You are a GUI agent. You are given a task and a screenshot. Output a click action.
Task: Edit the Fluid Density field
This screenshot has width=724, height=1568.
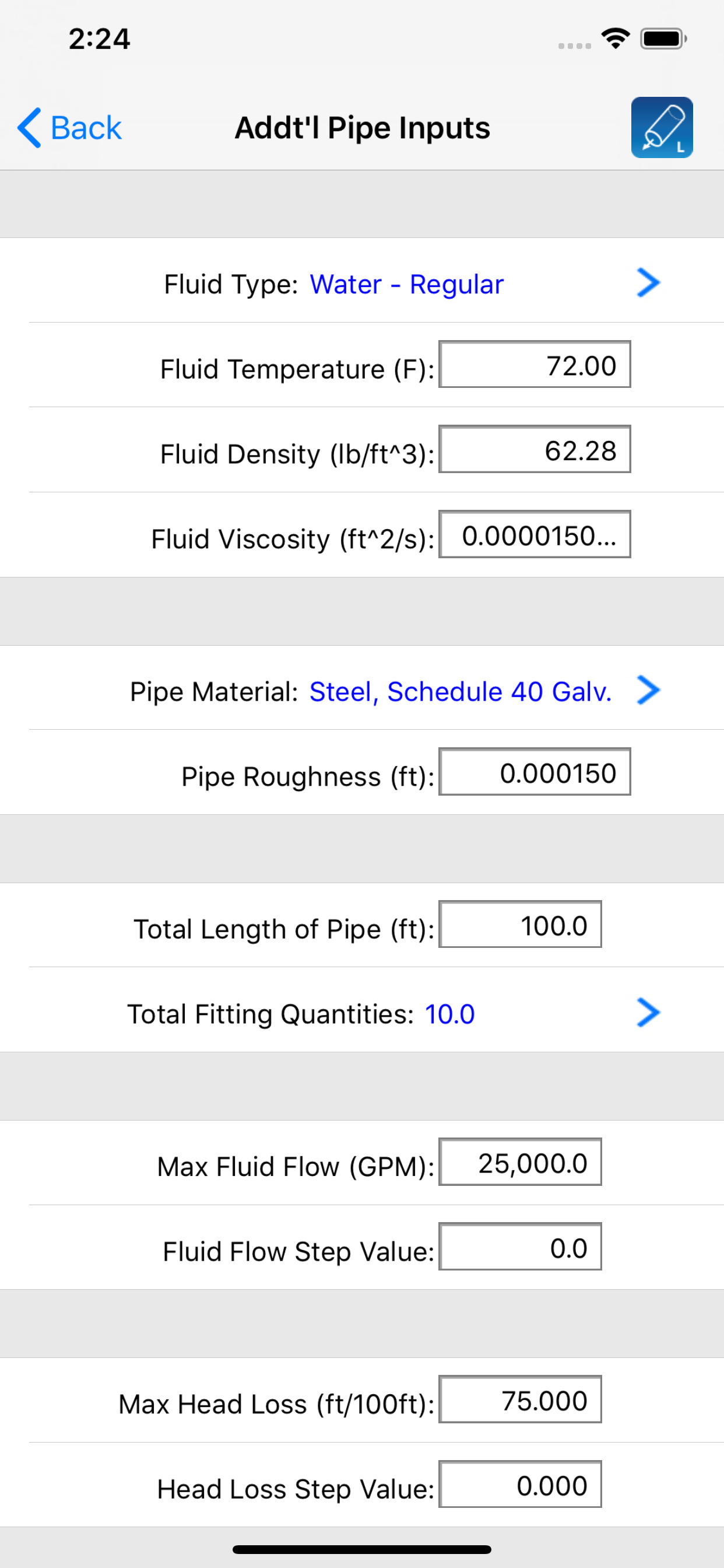[x=534, y=449]
